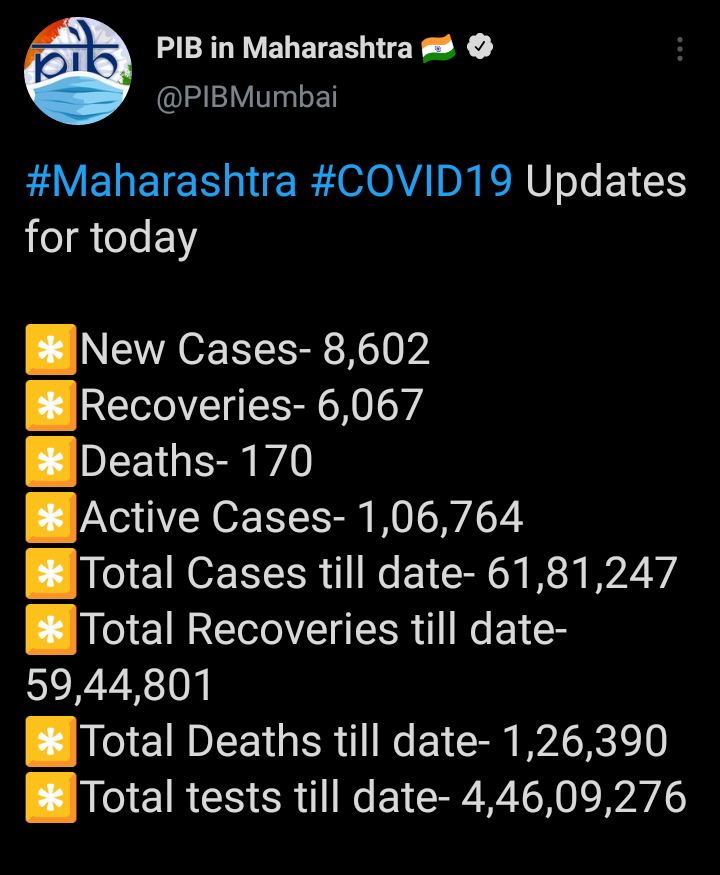Open the #Maharashtra hashtag

point(161,183)
